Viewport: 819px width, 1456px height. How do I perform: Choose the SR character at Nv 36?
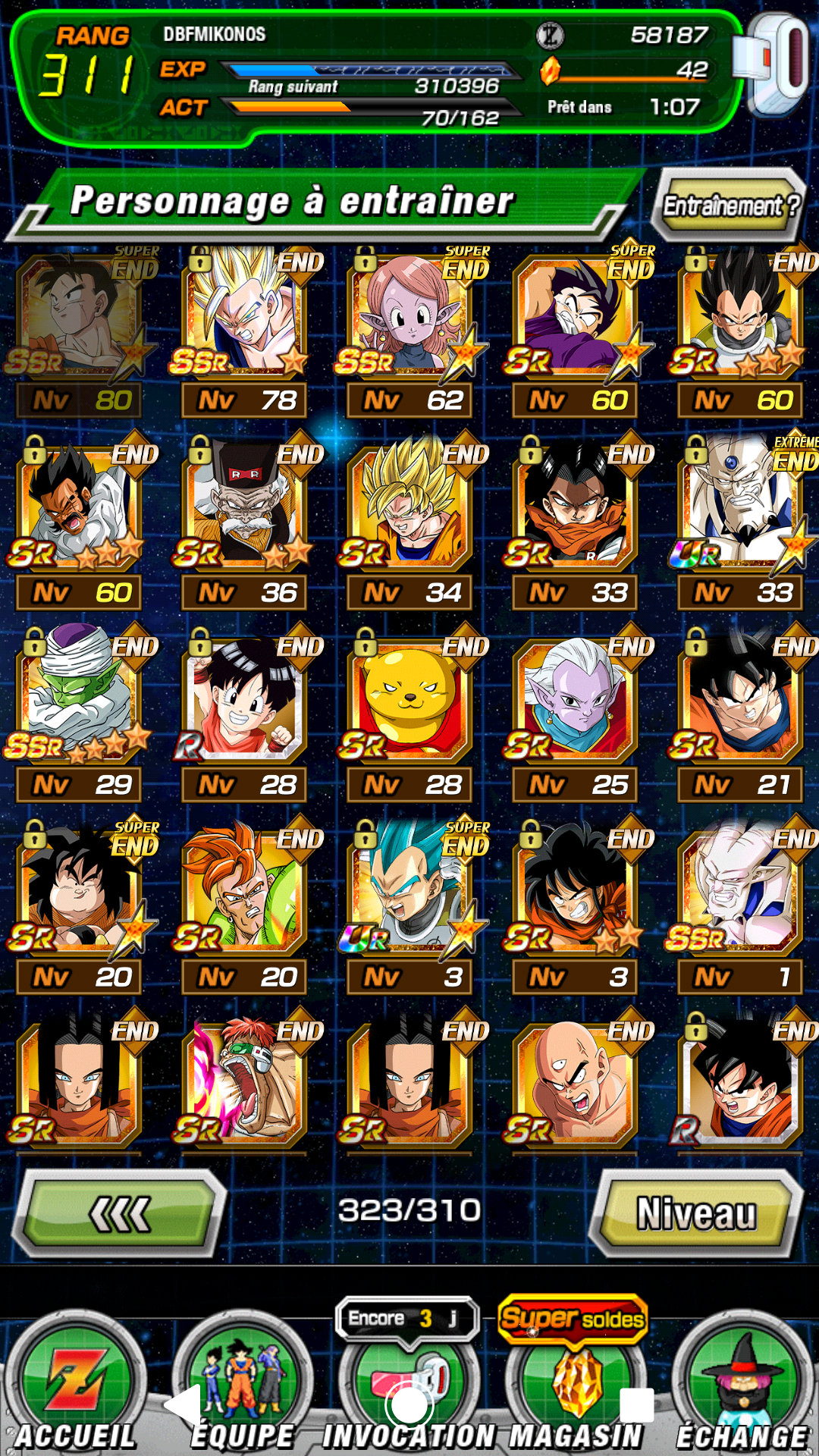(x=246, y=524)
